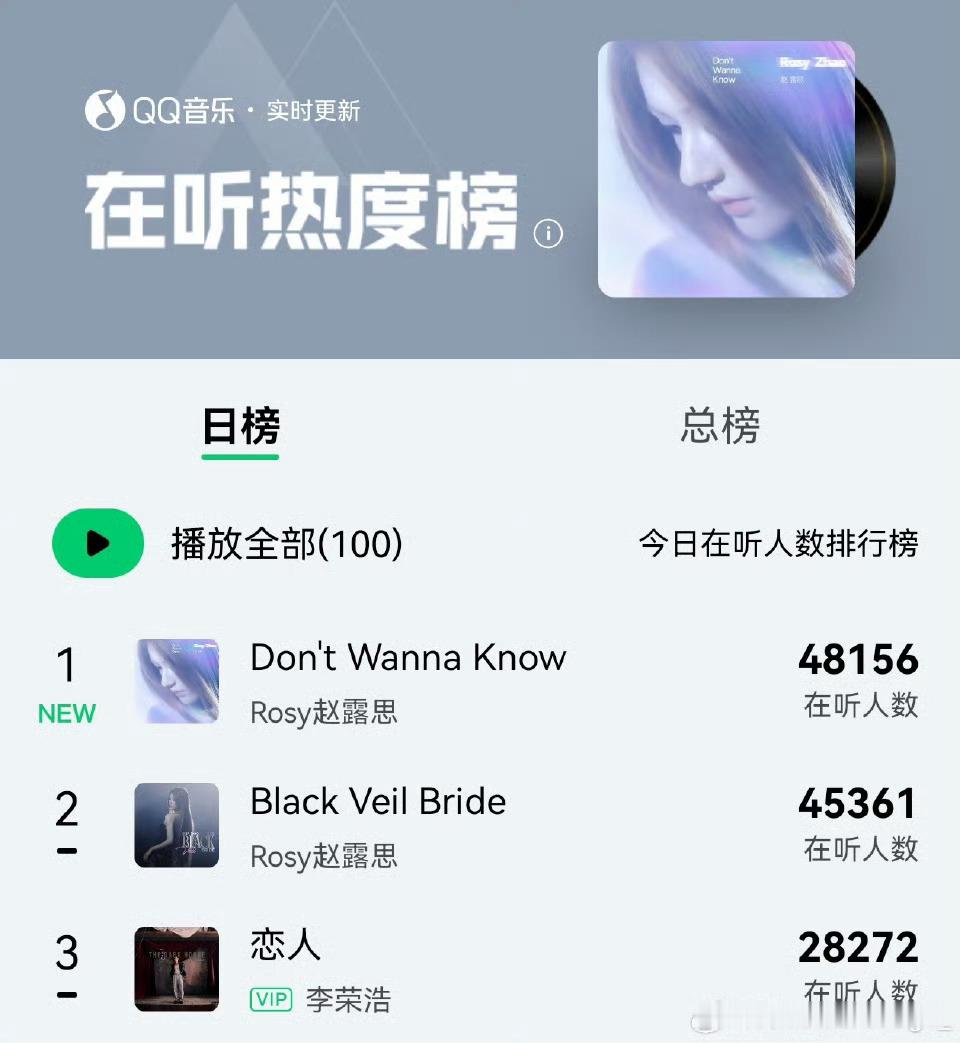The width and height of the screenshot is (960, 1043).
Task: Open the song 恋人 by 李荣浩
Action: (x=283, y=946)
